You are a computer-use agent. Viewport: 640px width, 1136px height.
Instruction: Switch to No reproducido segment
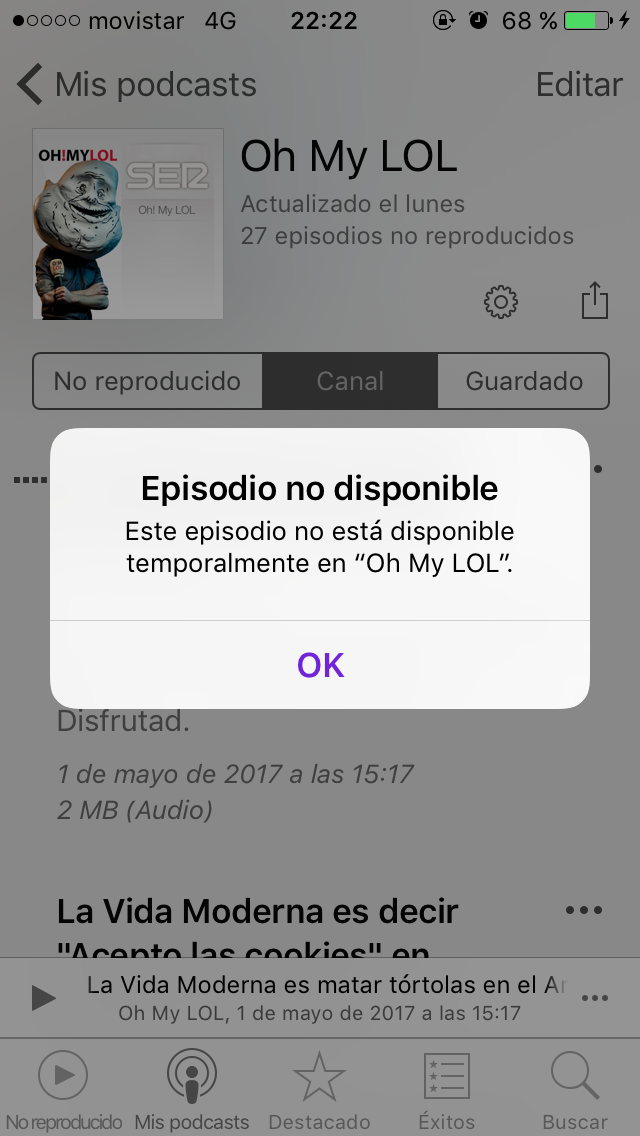pyautogui.click(x=148, y=381)
